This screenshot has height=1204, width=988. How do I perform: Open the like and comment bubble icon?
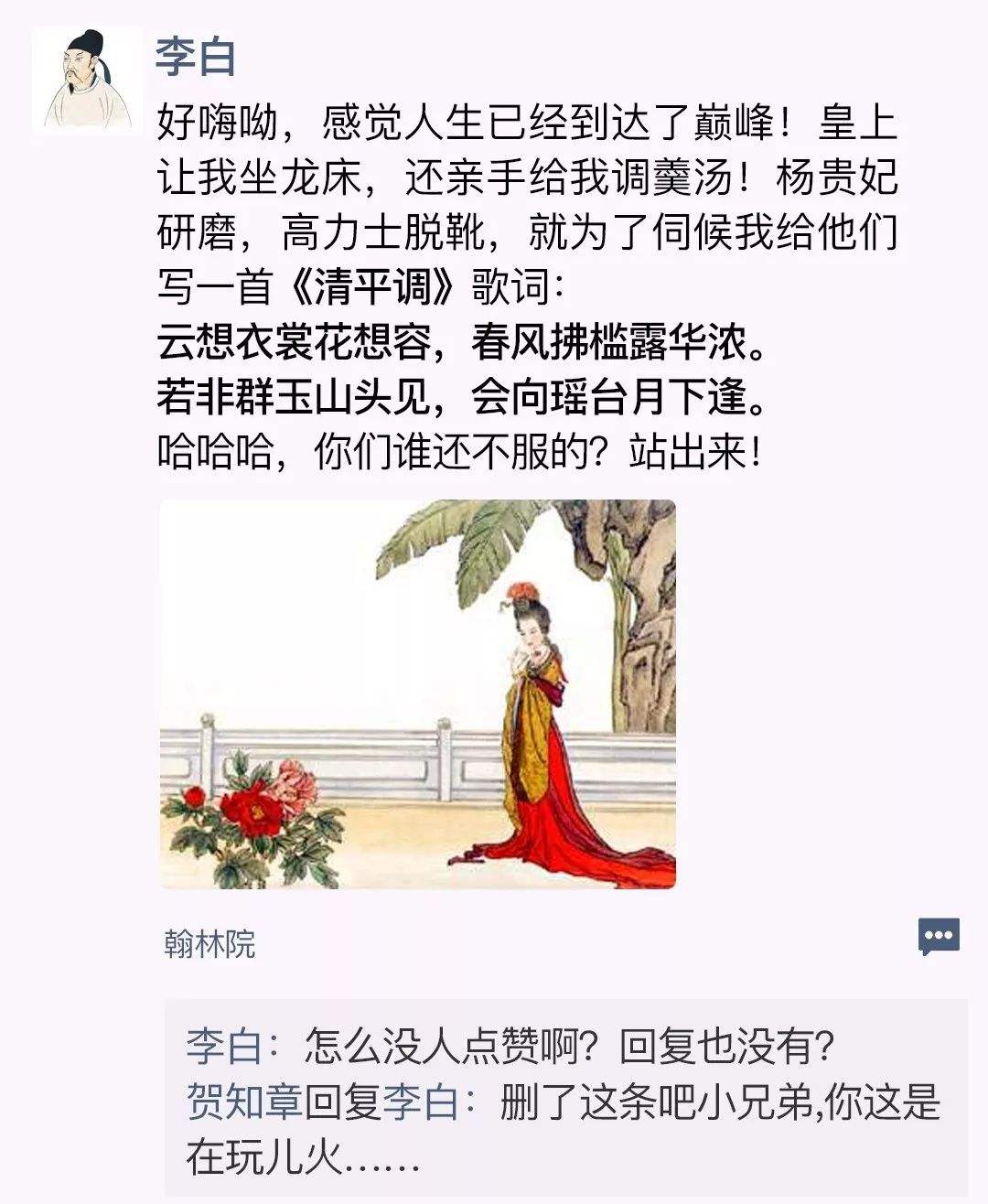tap(939, 937)
